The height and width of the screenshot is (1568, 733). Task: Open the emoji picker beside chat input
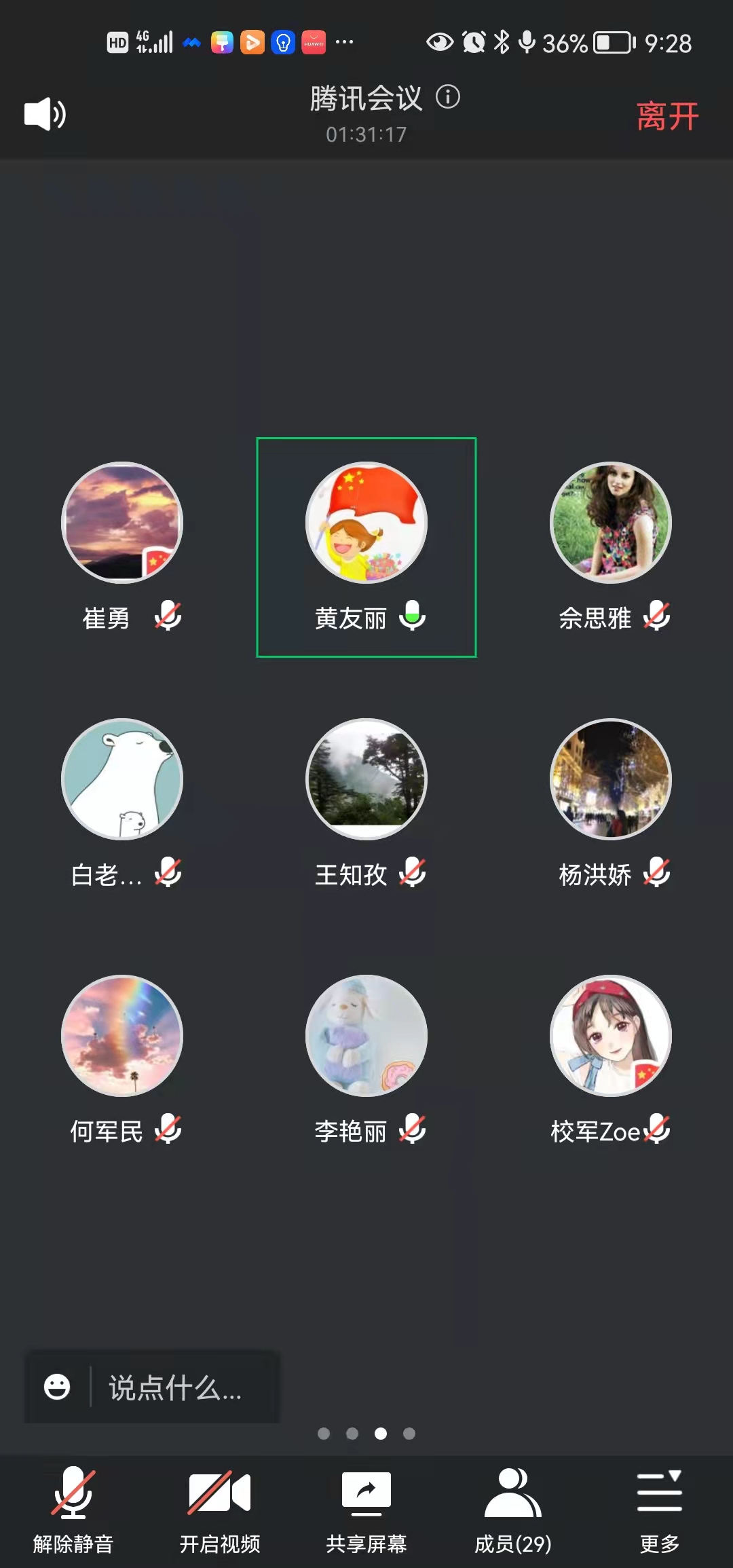pyautogui.click(x=57, y=1387)
